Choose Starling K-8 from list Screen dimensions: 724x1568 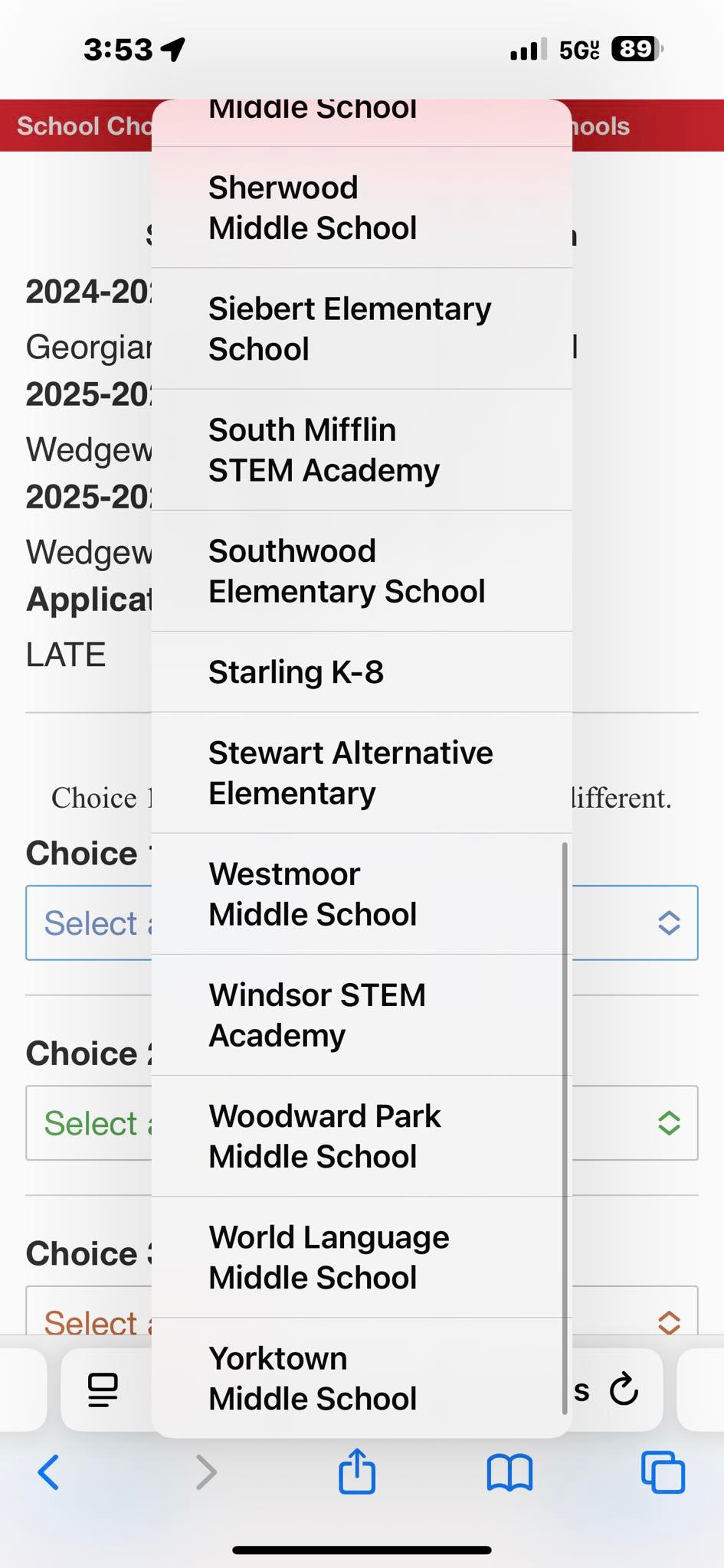[x=362, y=671]
